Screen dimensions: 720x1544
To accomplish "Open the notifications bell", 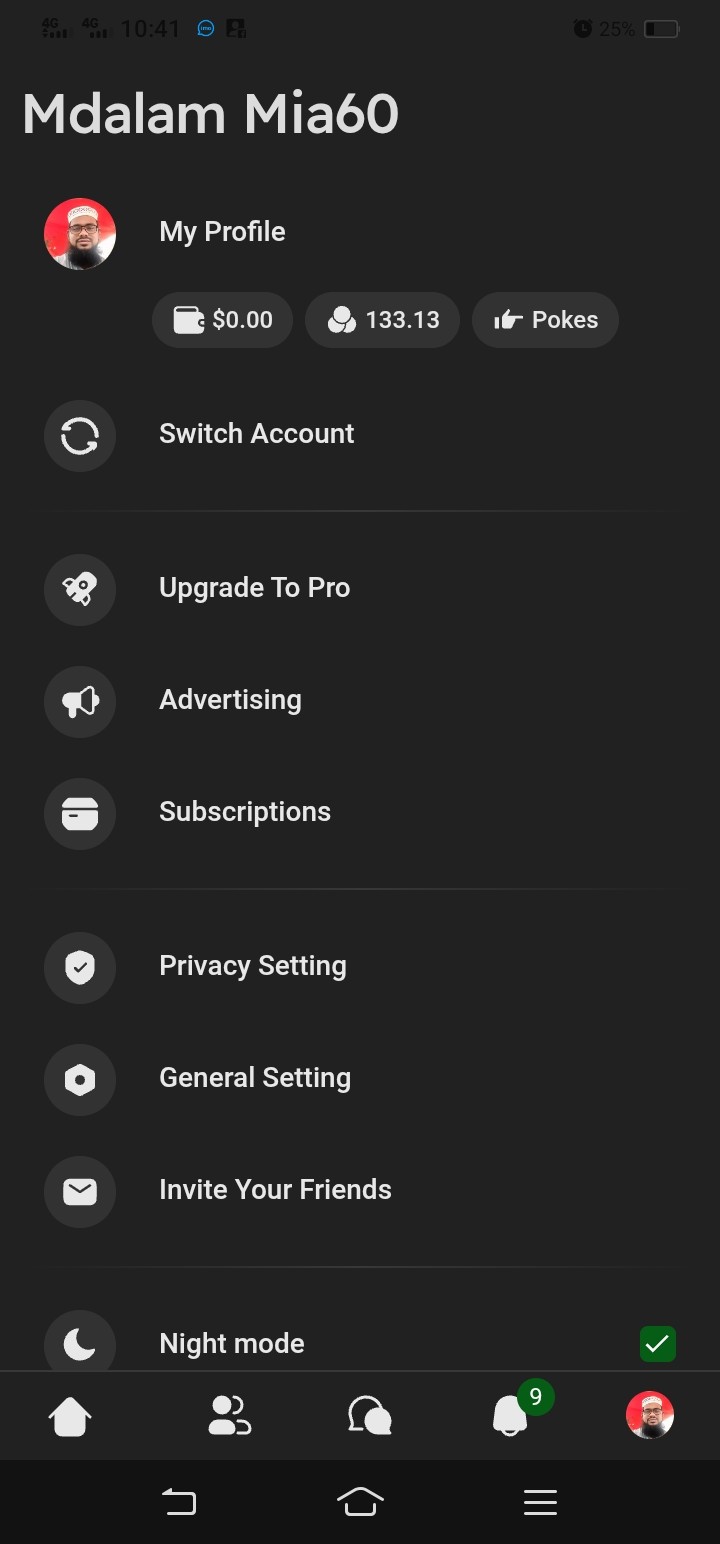I will pyautogui.click(x=511, y=1416).
